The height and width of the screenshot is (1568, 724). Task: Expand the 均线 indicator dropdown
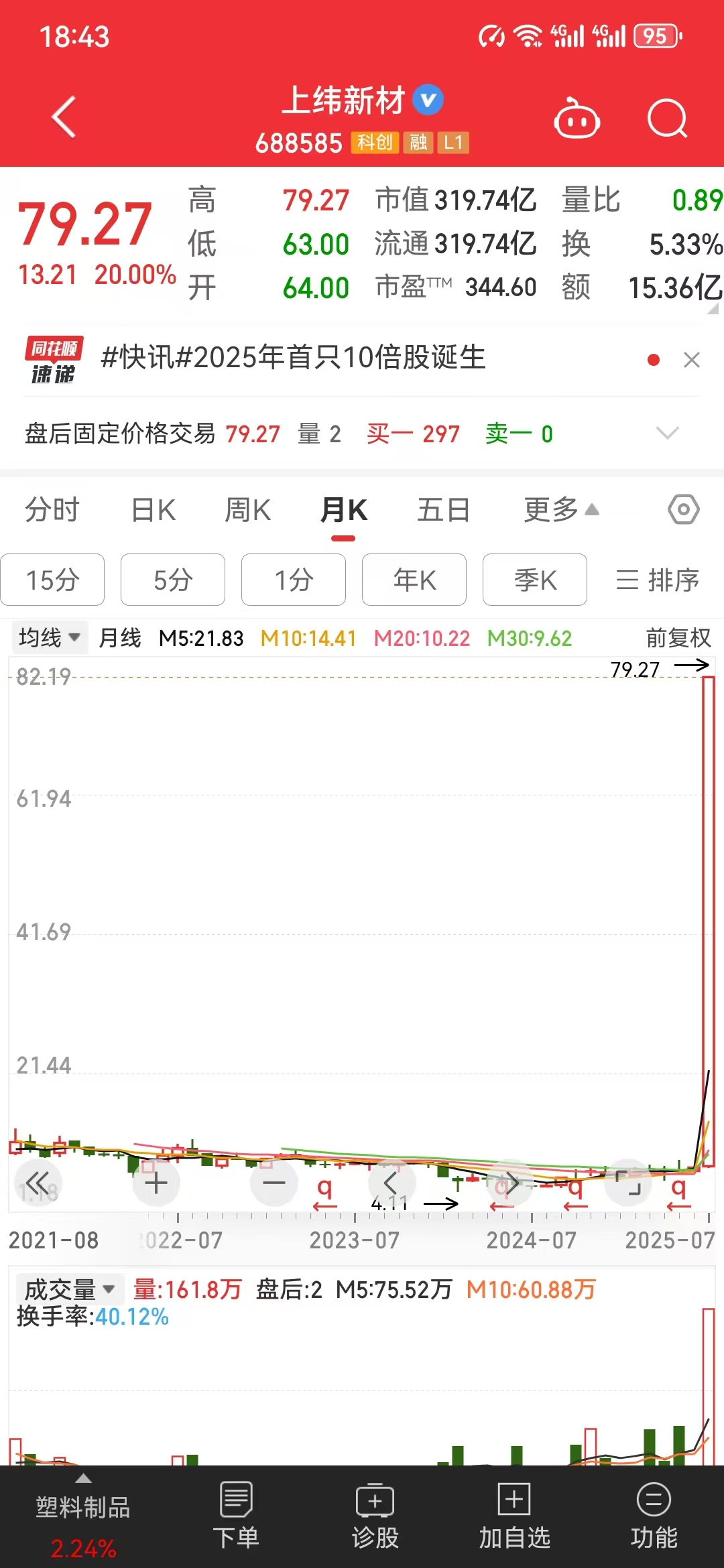pos(48,637)
